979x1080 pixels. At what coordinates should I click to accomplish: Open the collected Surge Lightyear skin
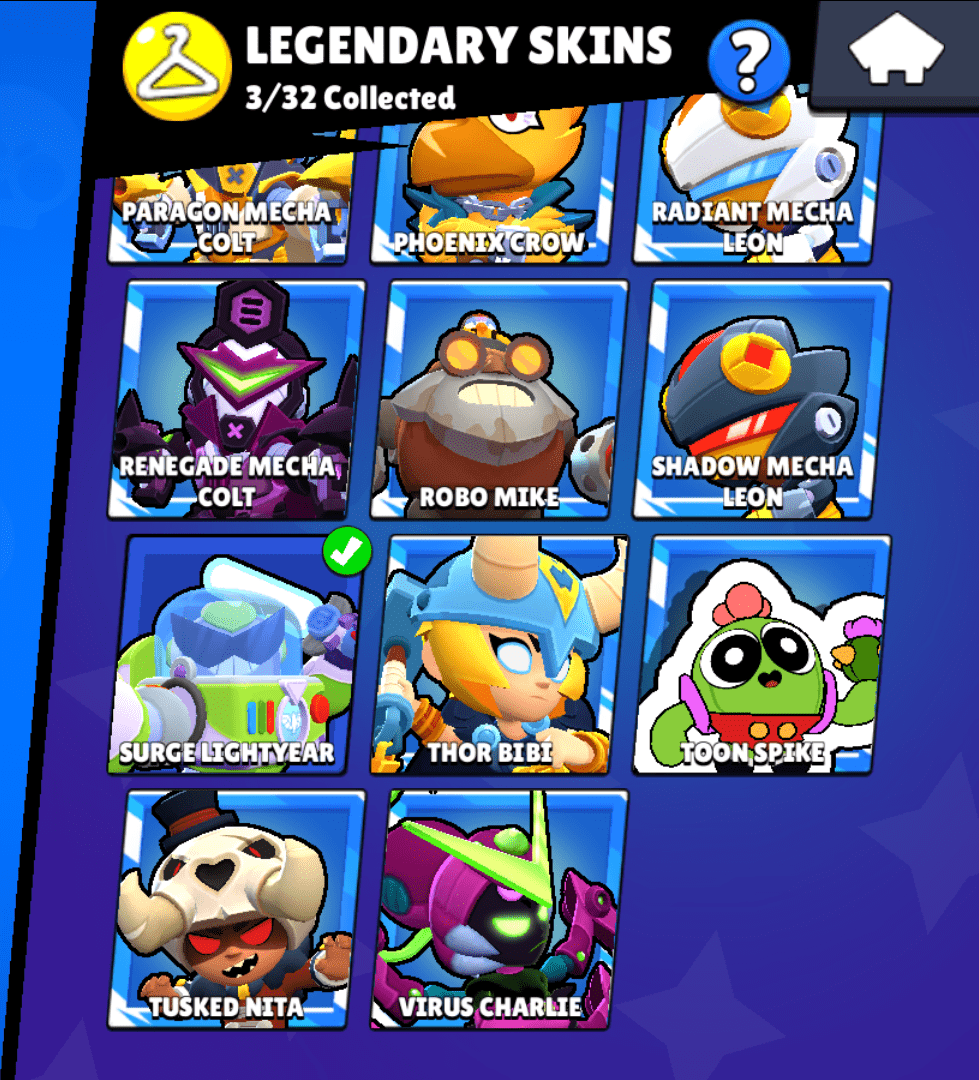(x=235, y=655)
